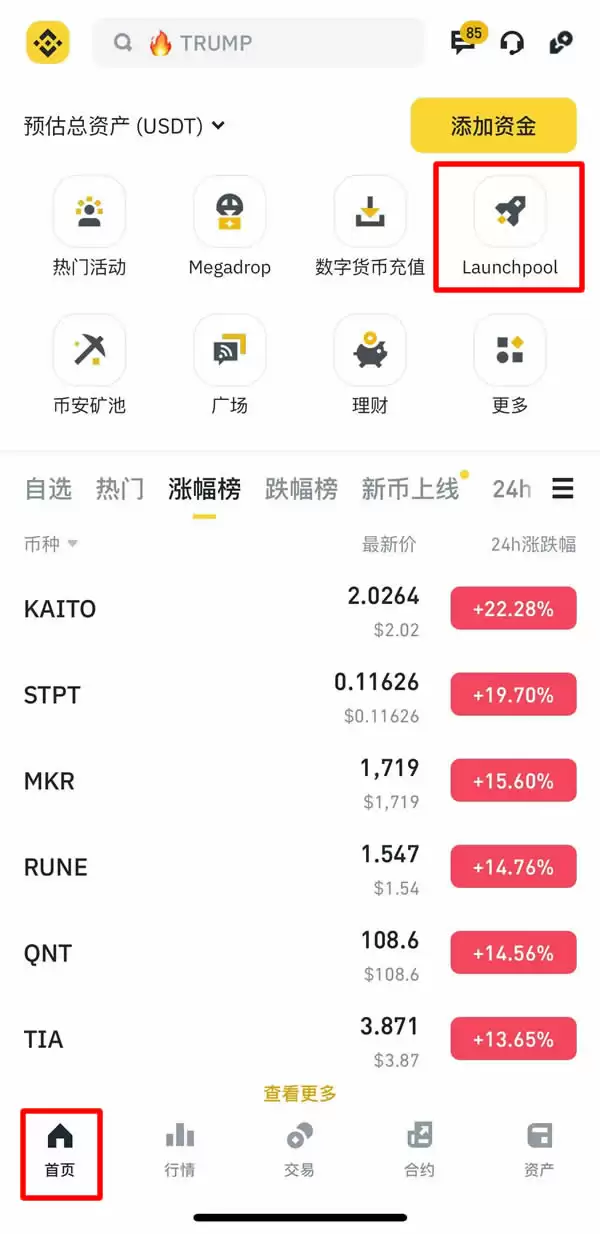The image size is (600, 1234).
Task: Switch to the 新币上线 tab
Action: [x=410, y=489]
